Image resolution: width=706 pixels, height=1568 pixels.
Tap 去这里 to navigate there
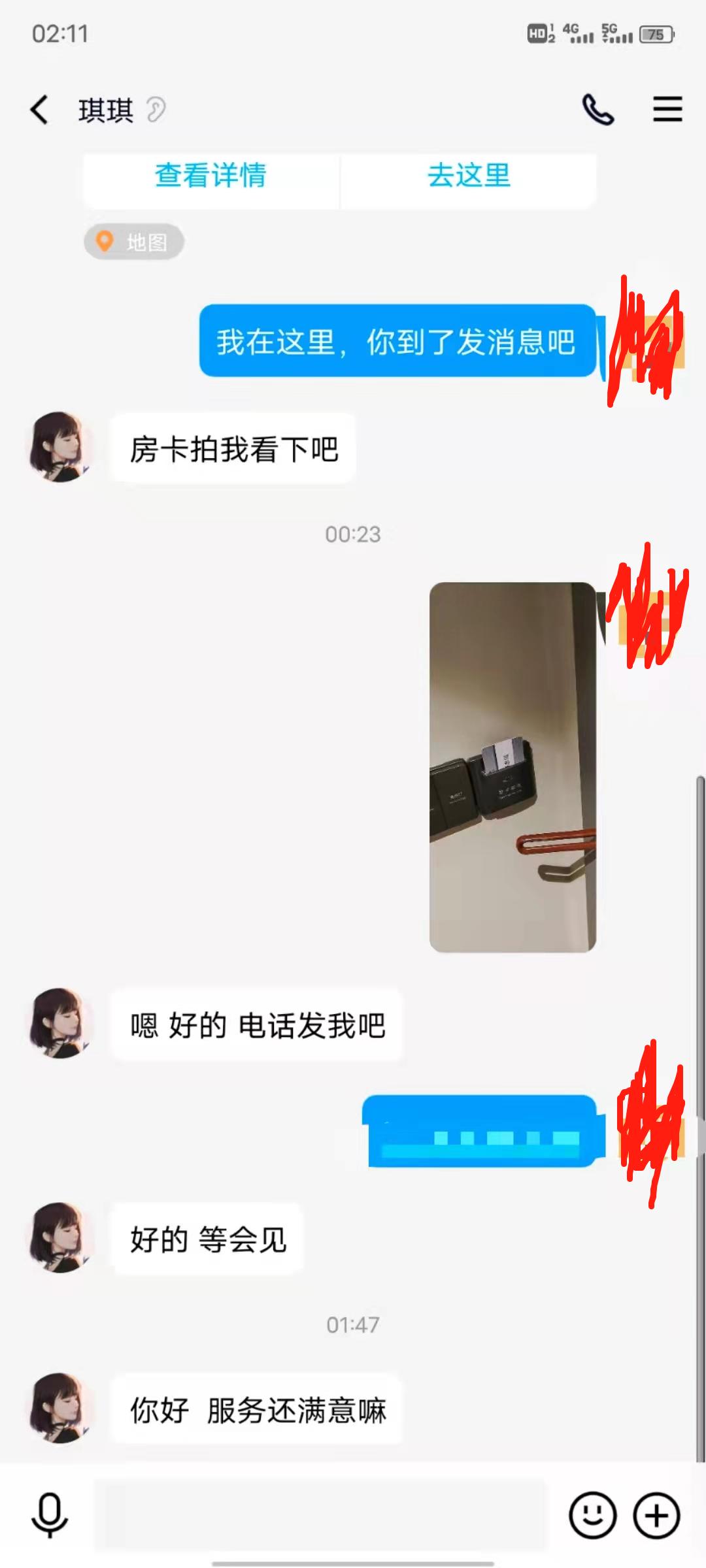[x=469, y=176]
